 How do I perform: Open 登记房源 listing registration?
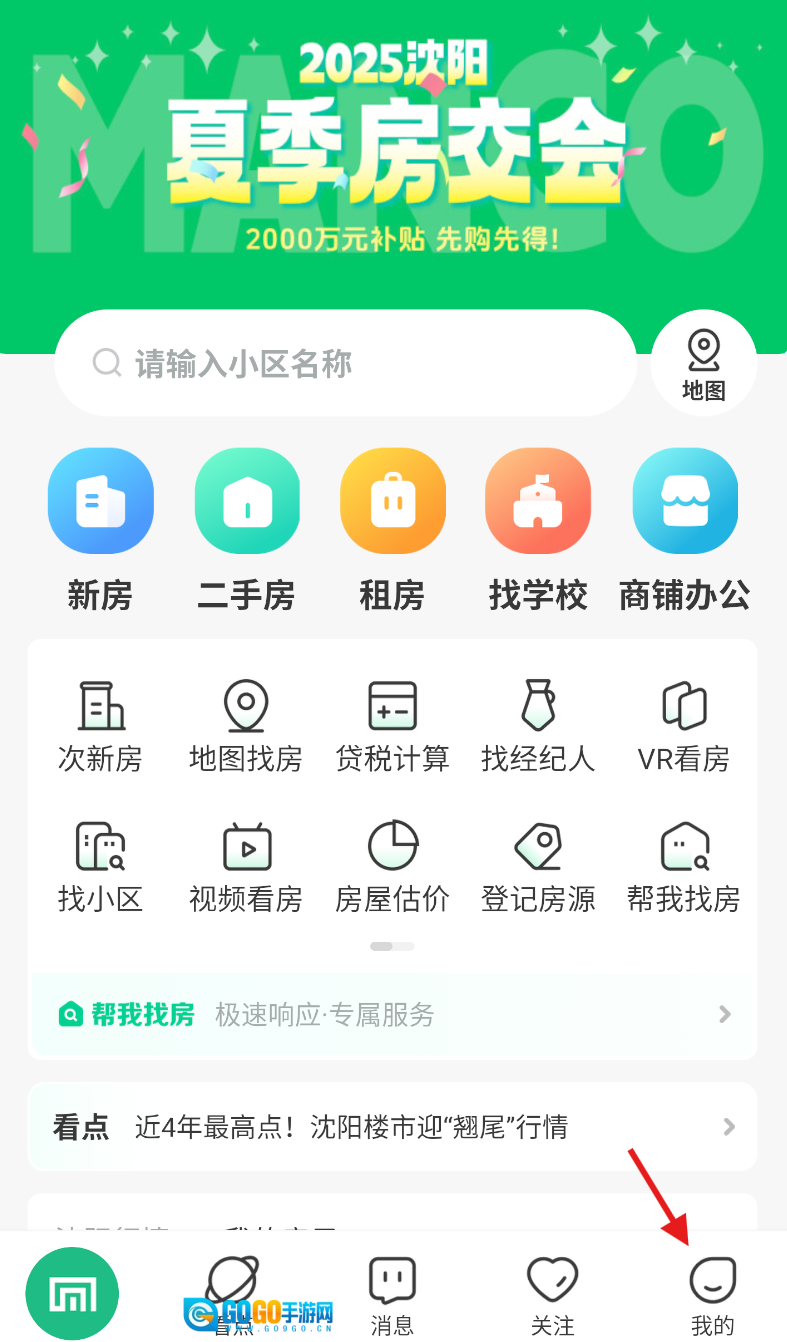tap(538, 866)
